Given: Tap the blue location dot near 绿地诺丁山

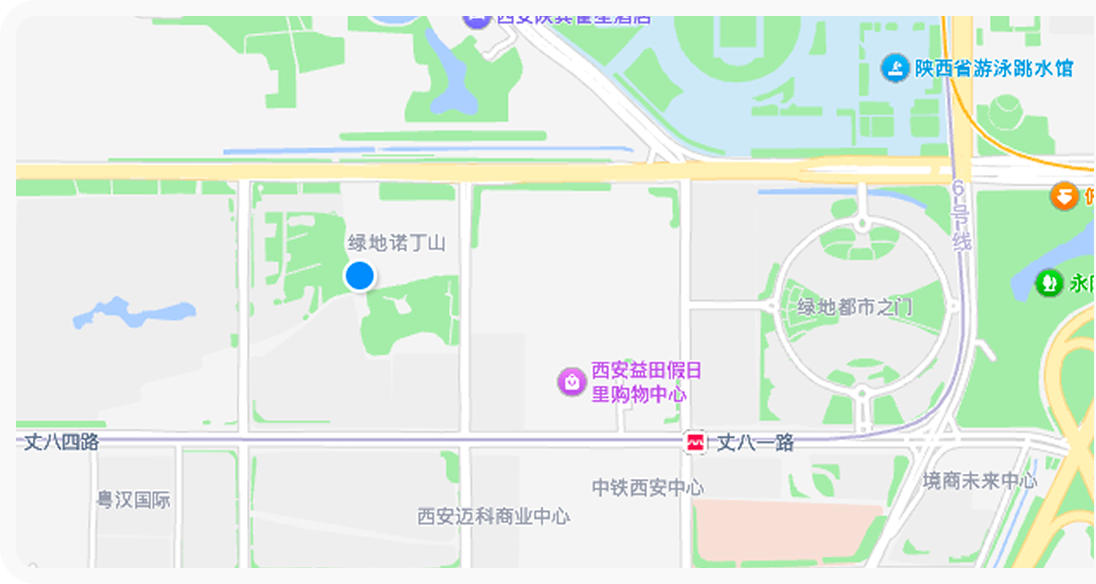Looking at the screenshot, I should pos(359,275).
